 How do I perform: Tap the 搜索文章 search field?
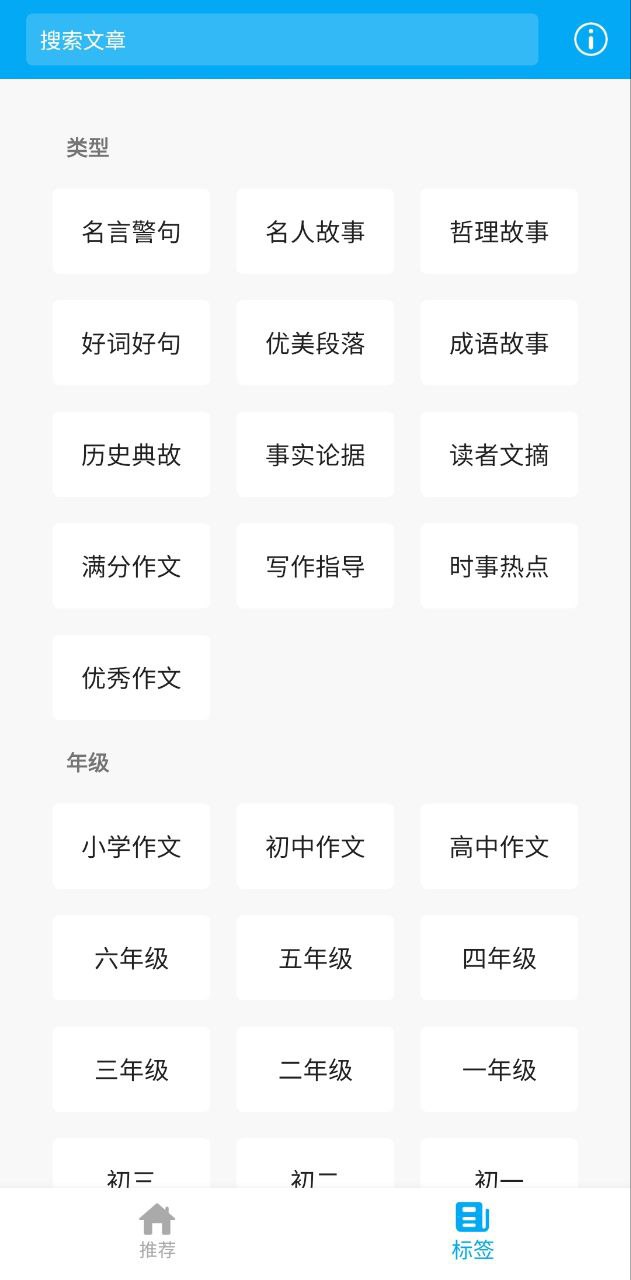[x=282, y=40]
